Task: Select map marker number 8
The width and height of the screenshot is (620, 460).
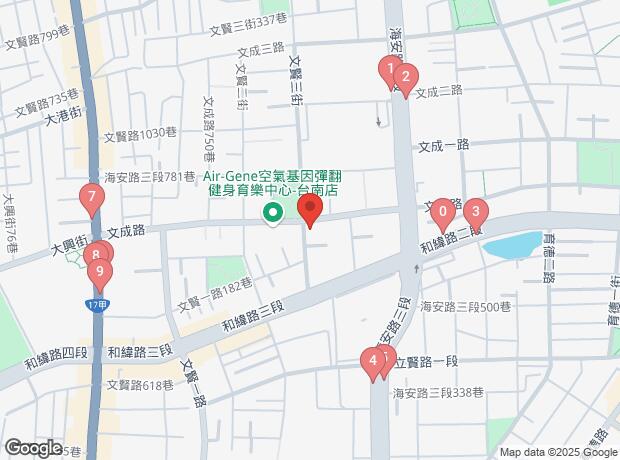Action: [95, 254]
